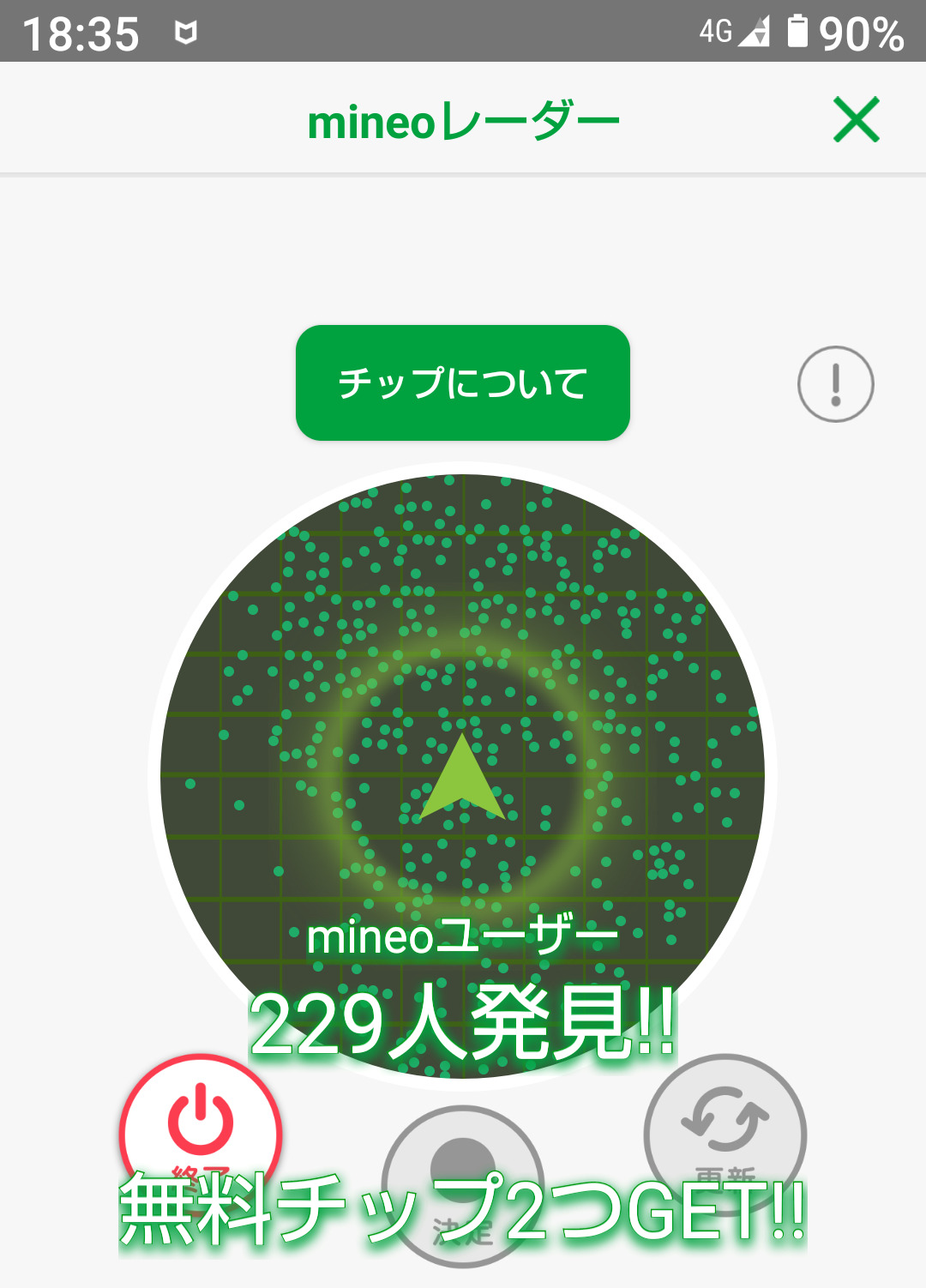926x1288 pixels.
Task: Open the チップについて button
Action: tap(463, 382)
